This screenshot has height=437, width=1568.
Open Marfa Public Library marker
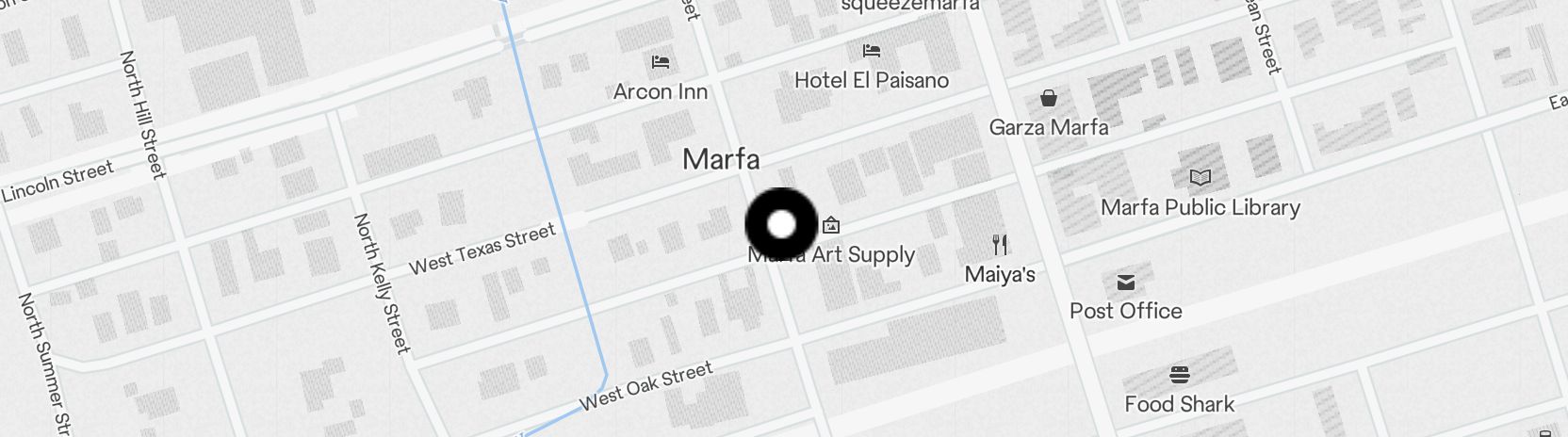click(x=1200, y=177)
